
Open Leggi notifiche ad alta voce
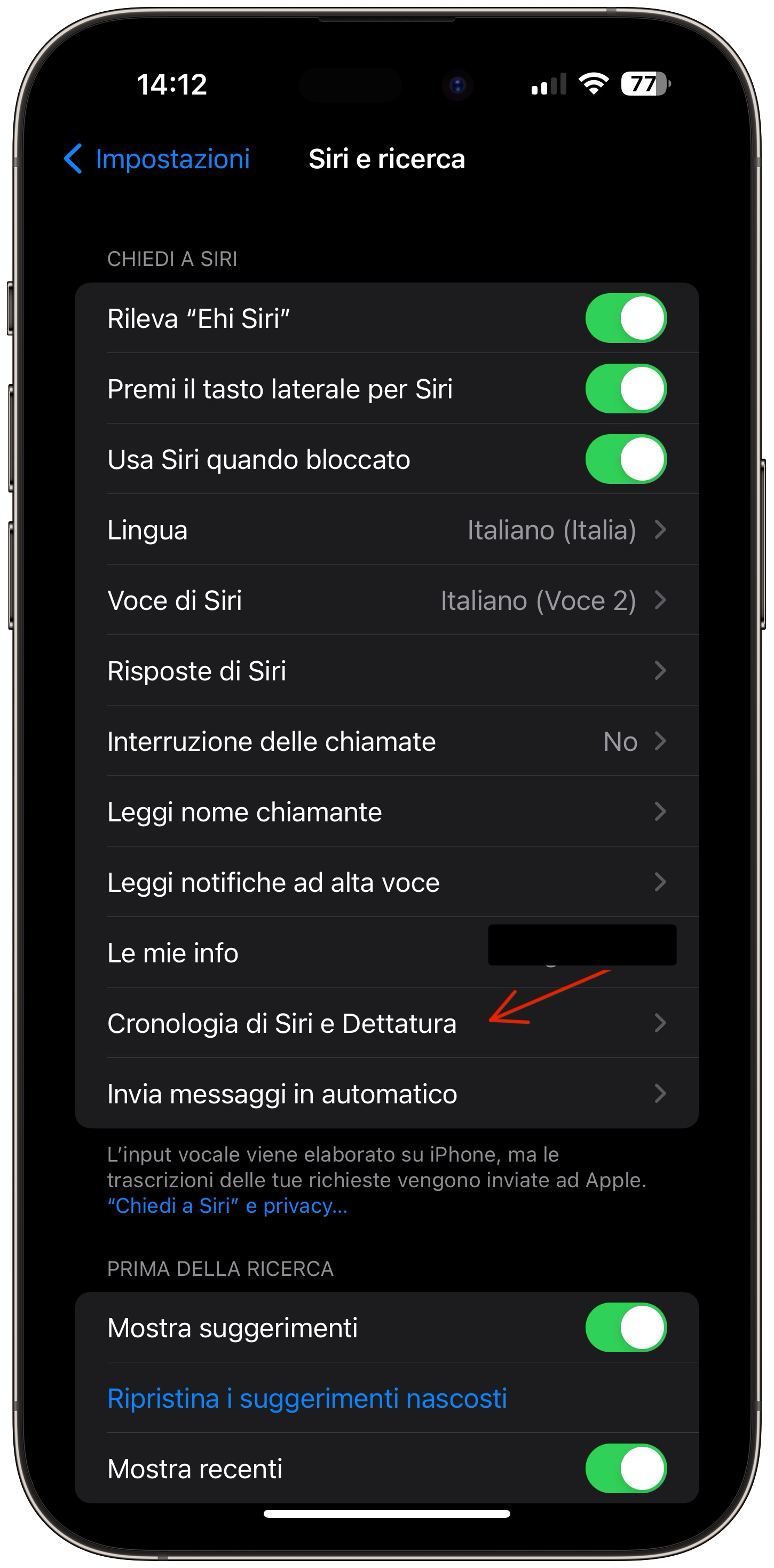pyautogui.click(x=387, y=883)
